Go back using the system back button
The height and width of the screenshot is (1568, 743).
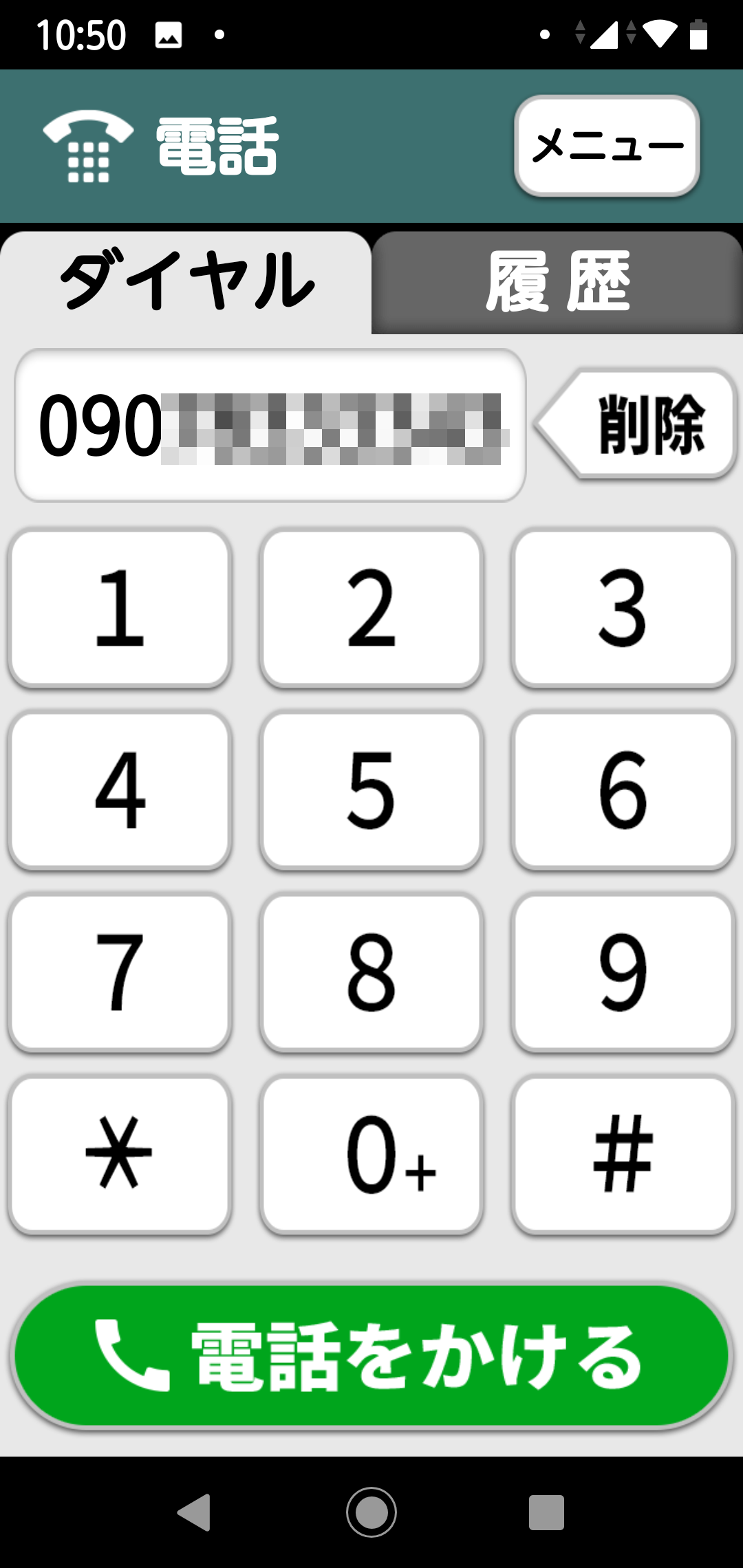point(194,1512)
